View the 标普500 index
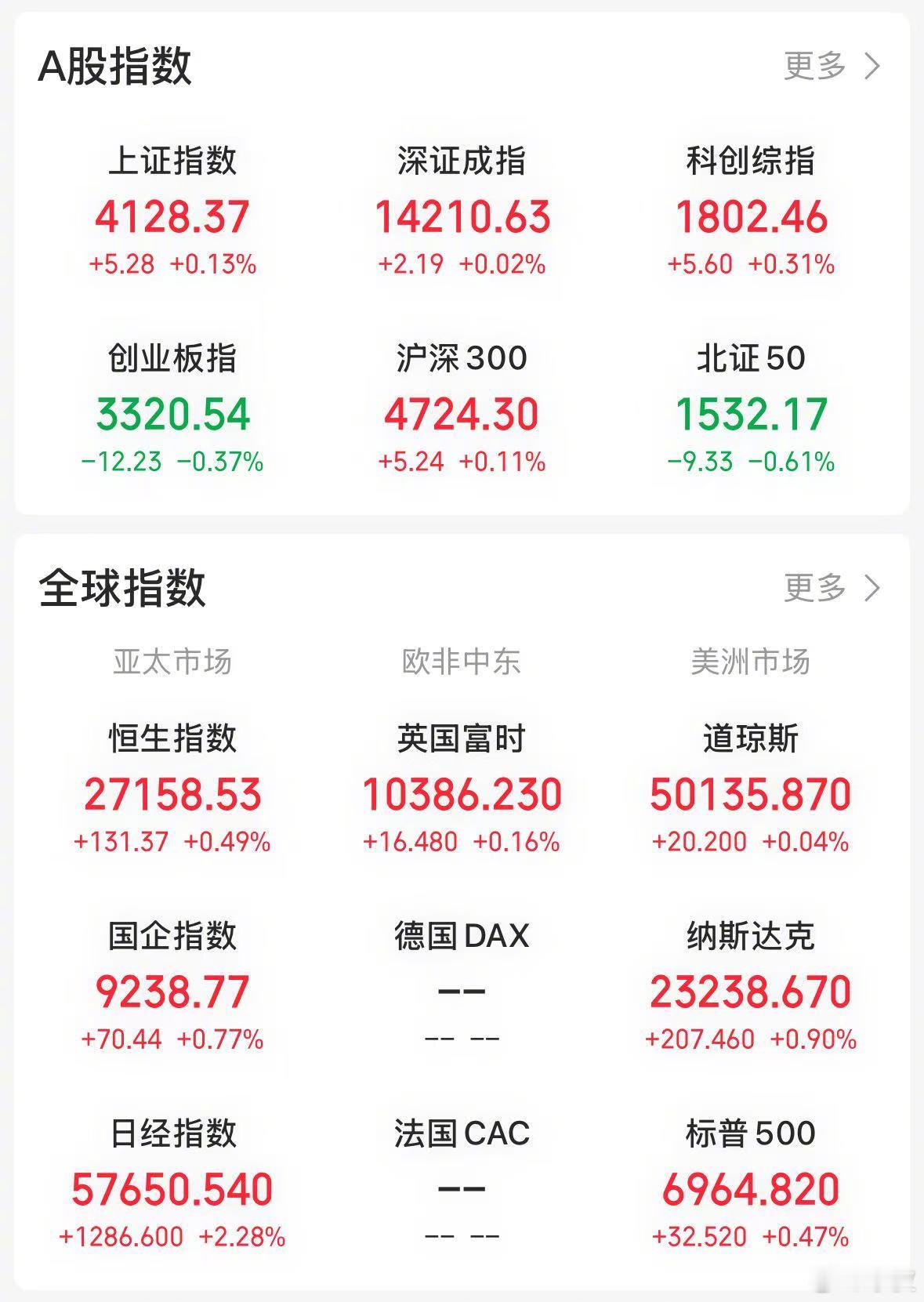This screenshot has height=1302, width=924. 751,1184
